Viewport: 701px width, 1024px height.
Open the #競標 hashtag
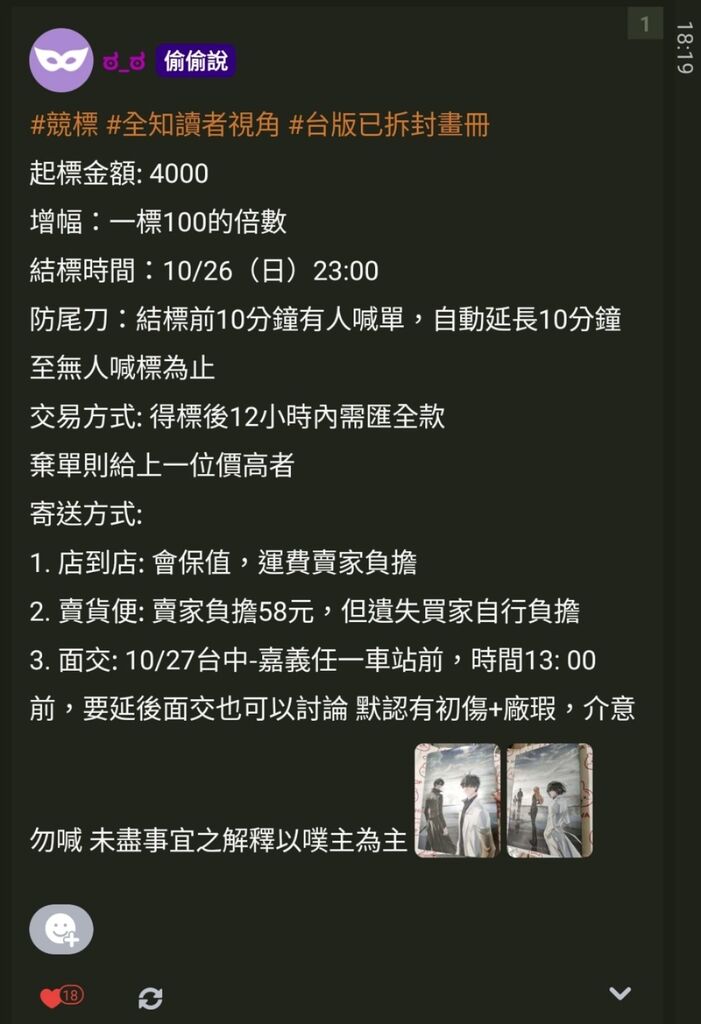pos(64,125)
